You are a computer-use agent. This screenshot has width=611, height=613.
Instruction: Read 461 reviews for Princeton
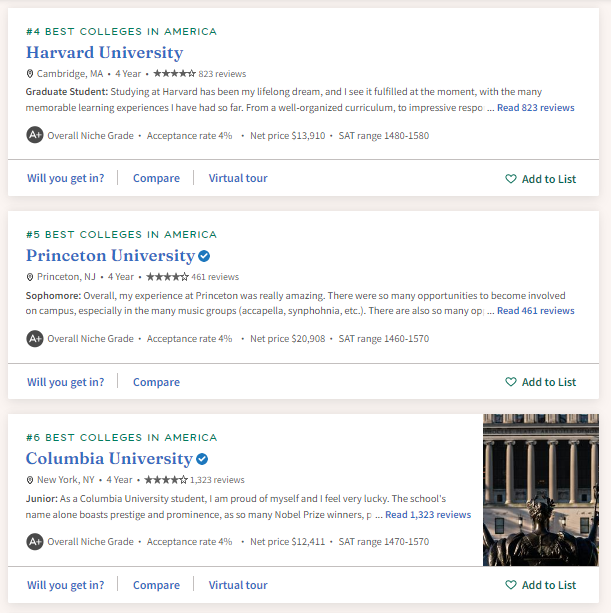(x=535, y=311)
